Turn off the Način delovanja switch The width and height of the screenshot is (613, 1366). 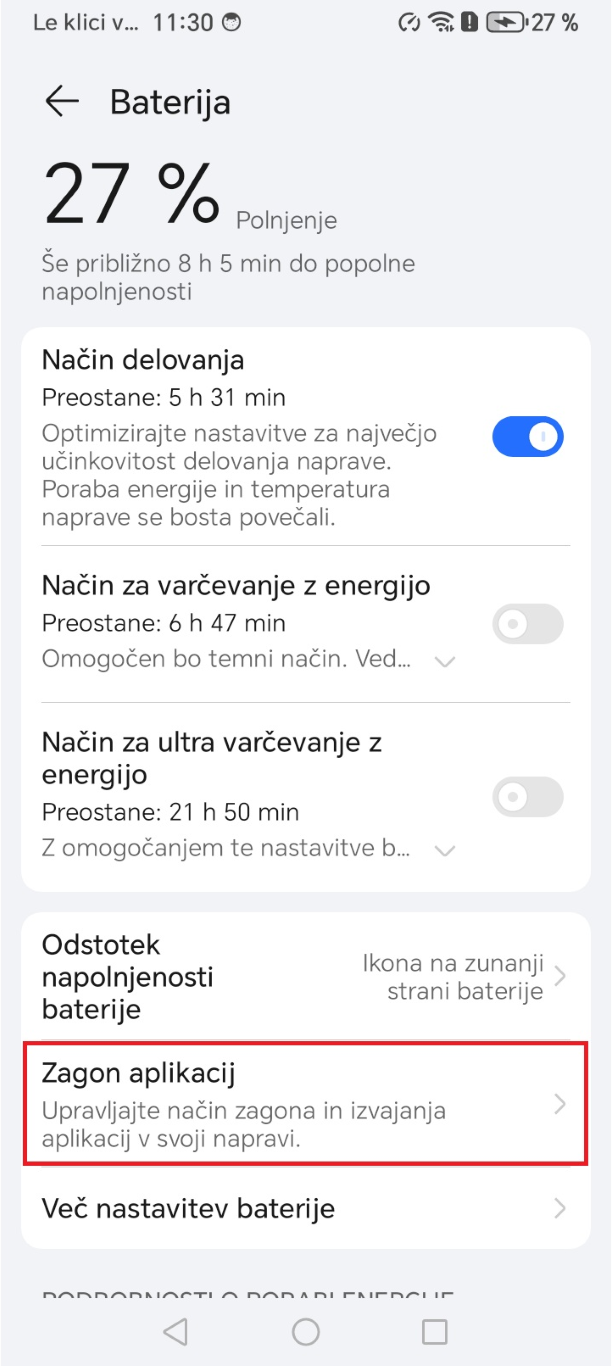527,437
